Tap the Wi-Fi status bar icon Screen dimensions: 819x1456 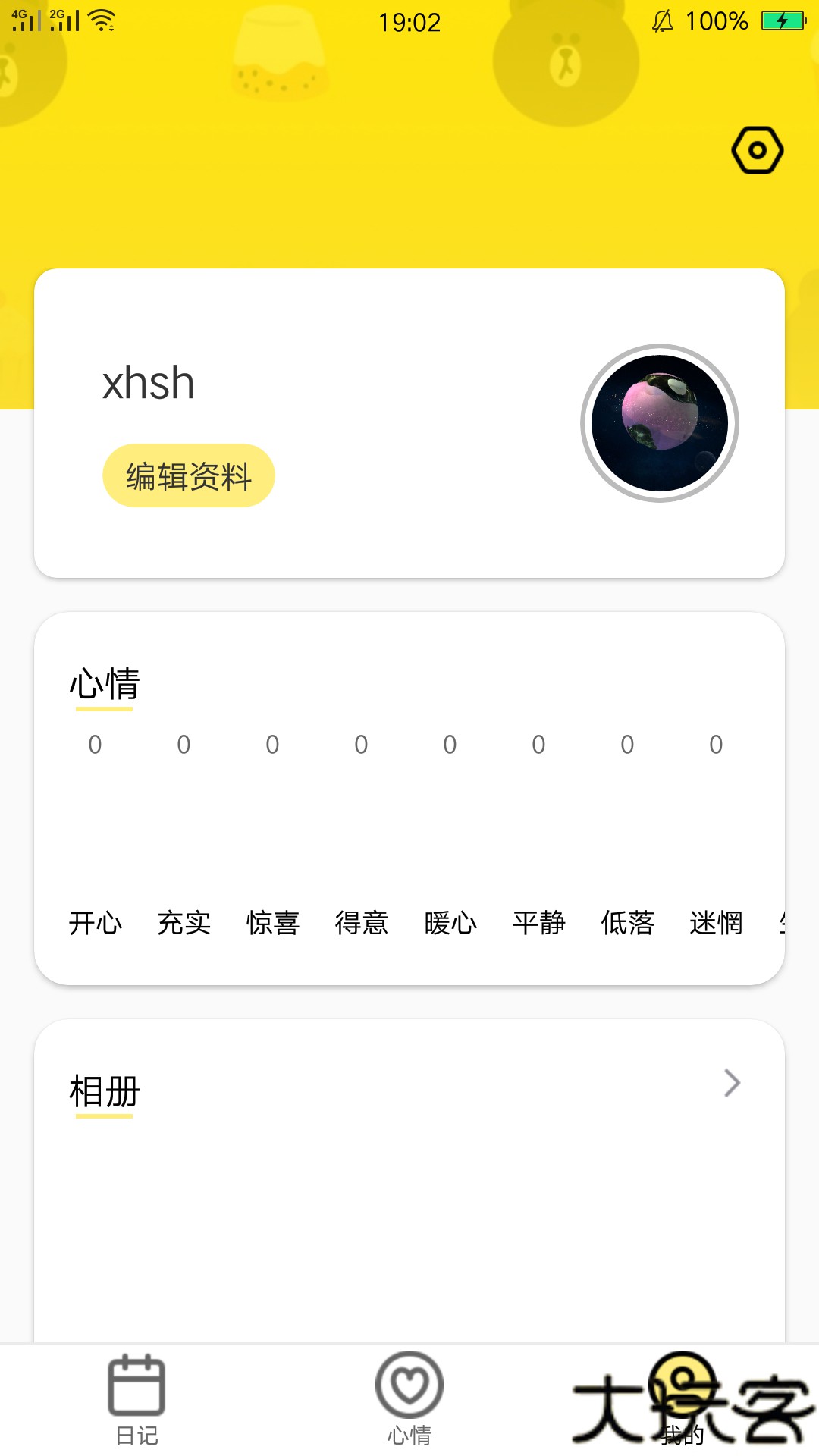[102, 20]
